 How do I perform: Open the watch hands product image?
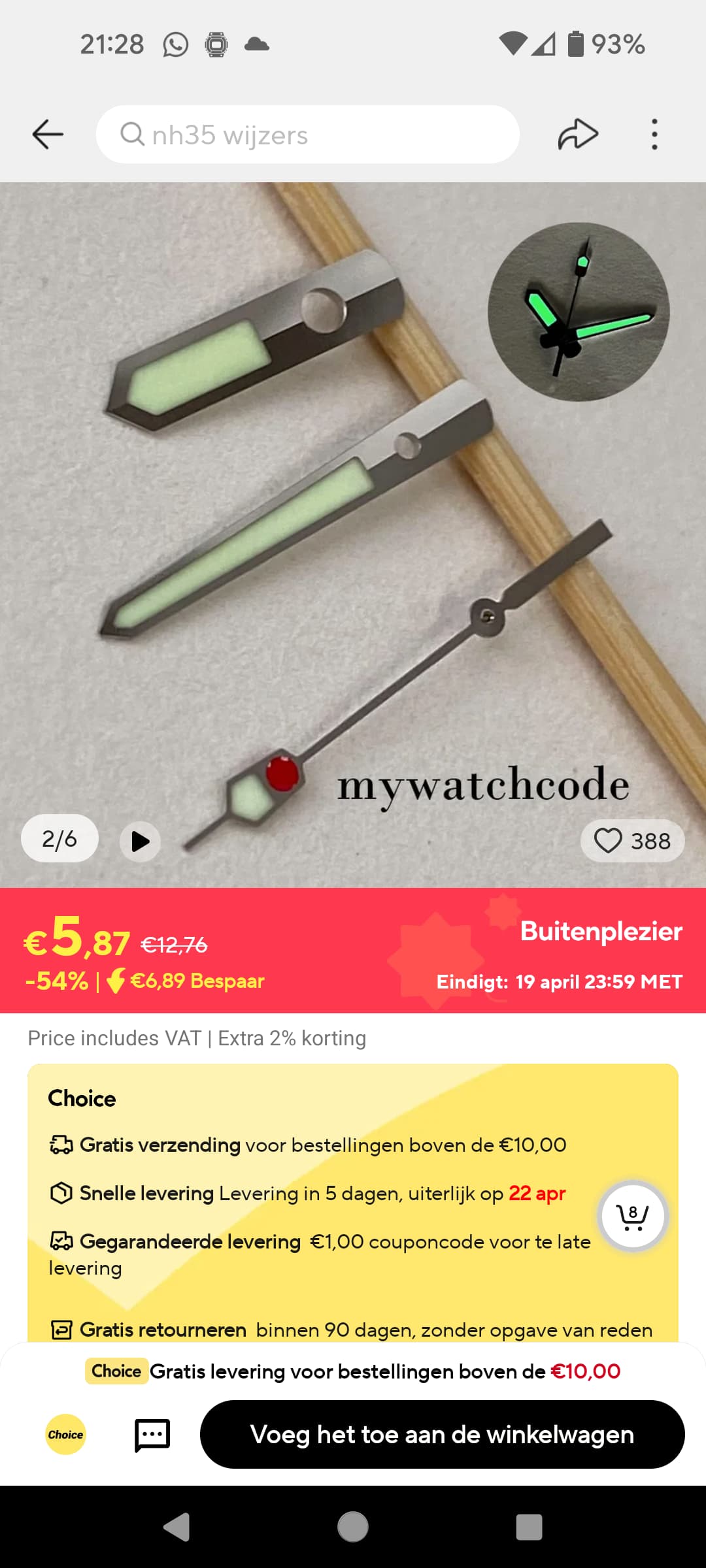pos(353,534)
